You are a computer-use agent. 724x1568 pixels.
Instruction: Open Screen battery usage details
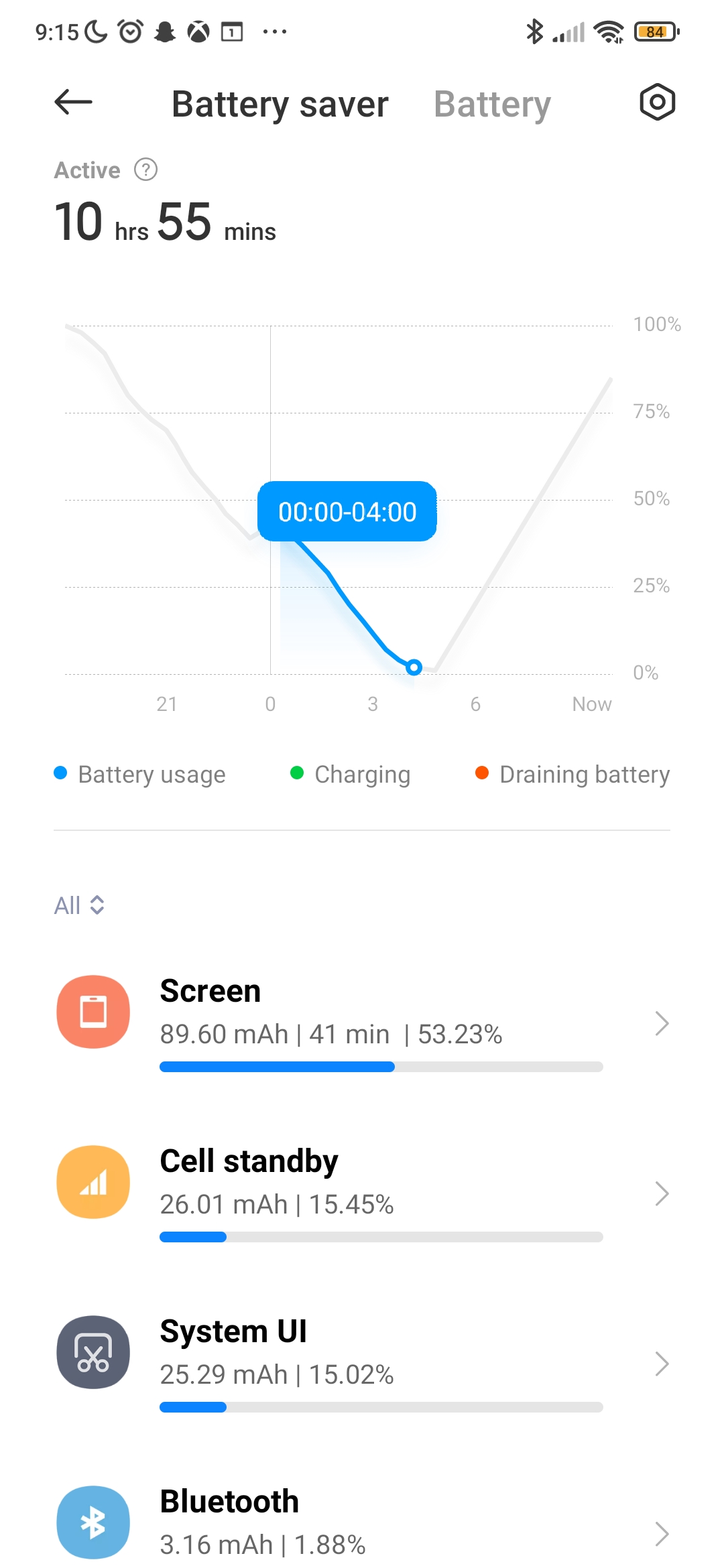pyautogui.click(x=362, y=1022)
